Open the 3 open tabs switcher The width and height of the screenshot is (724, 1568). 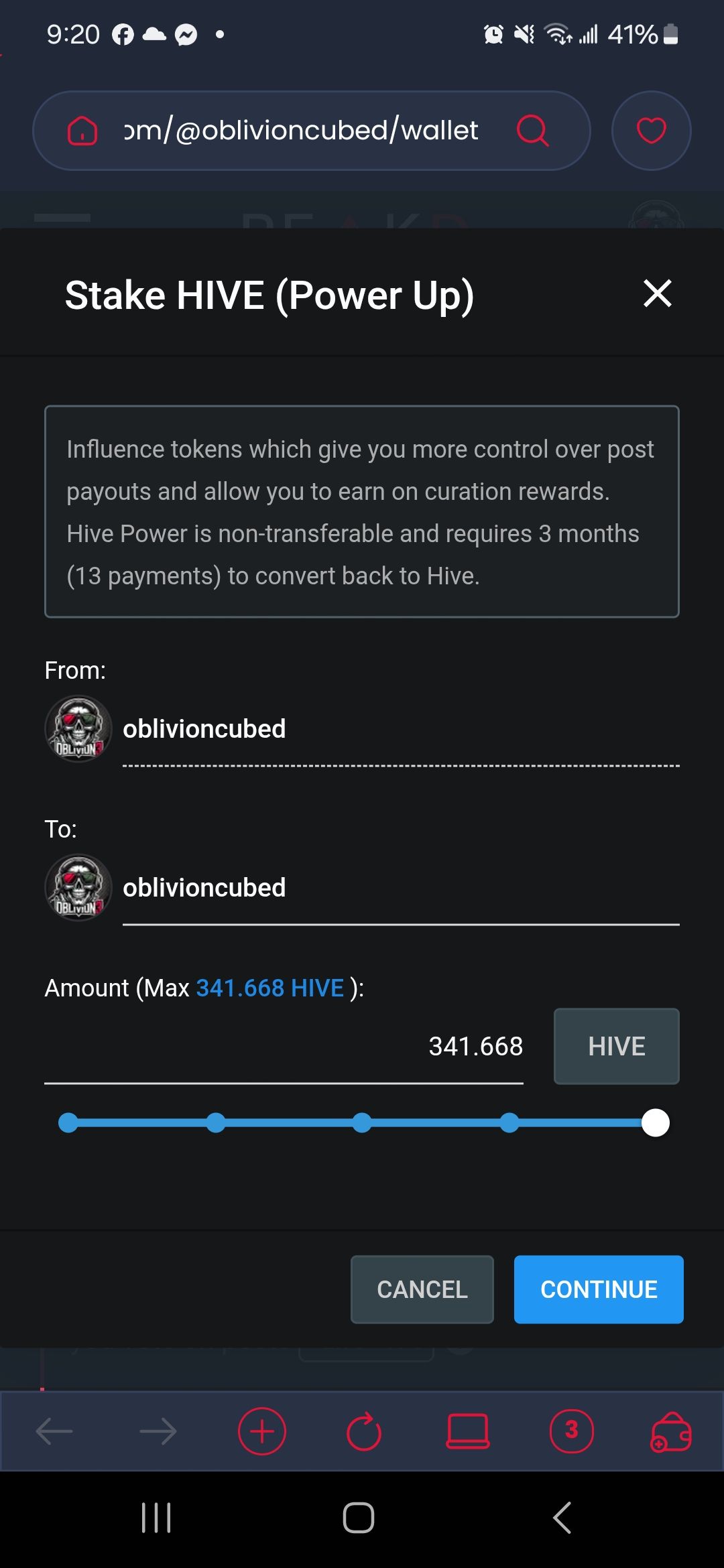571,1431
